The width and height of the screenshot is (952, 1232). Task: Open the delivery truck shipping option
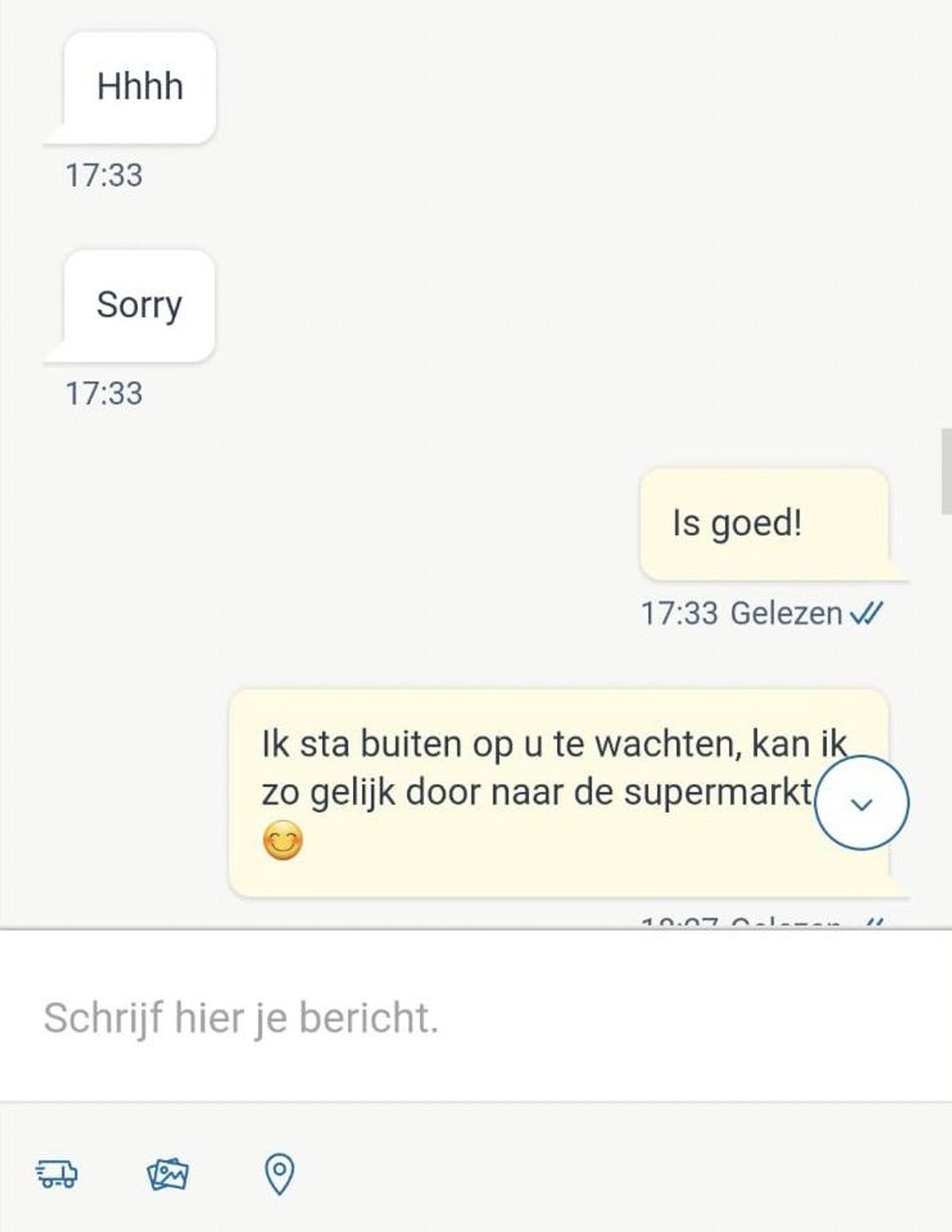click(57, 1173)
